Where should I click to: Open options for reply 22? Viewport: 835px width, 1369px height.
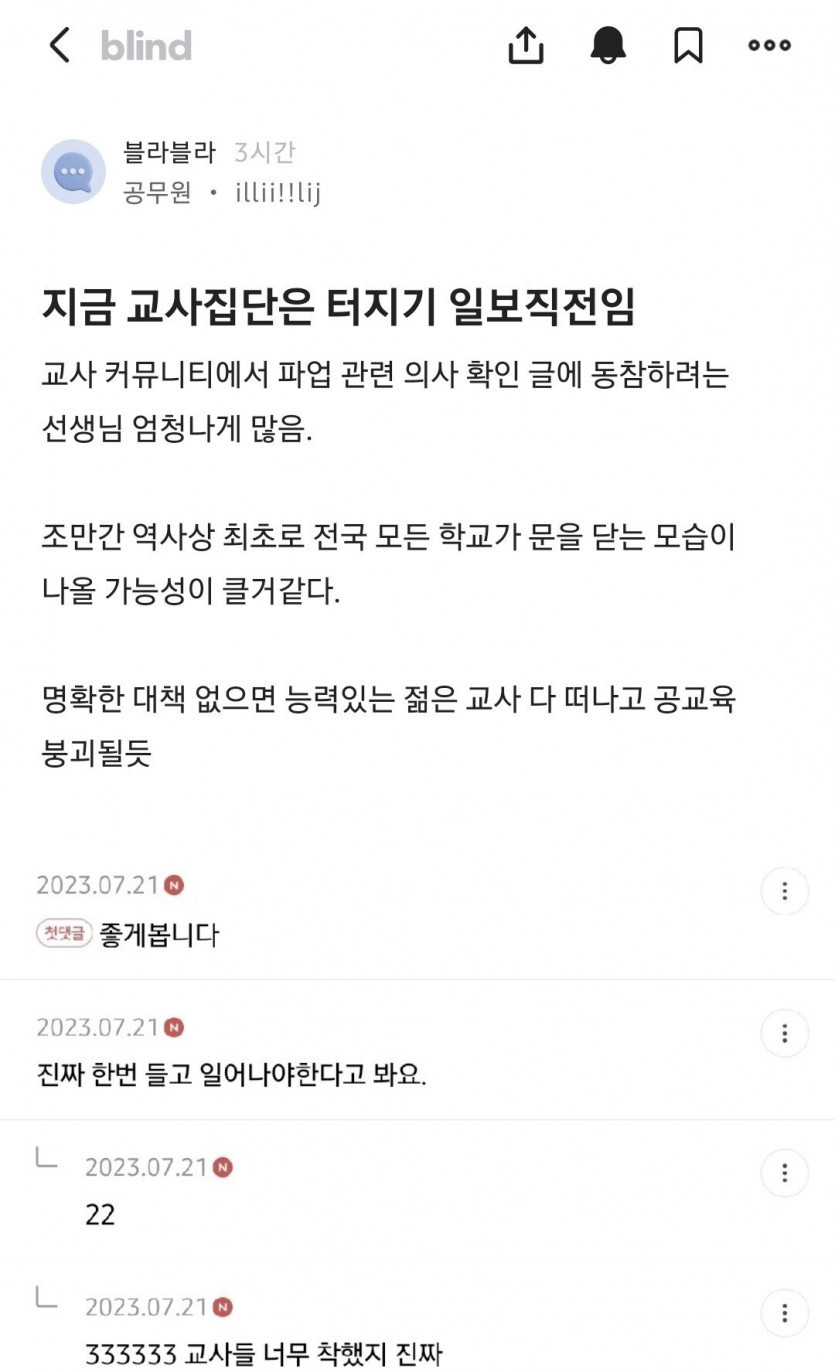tap(785, 1173)
